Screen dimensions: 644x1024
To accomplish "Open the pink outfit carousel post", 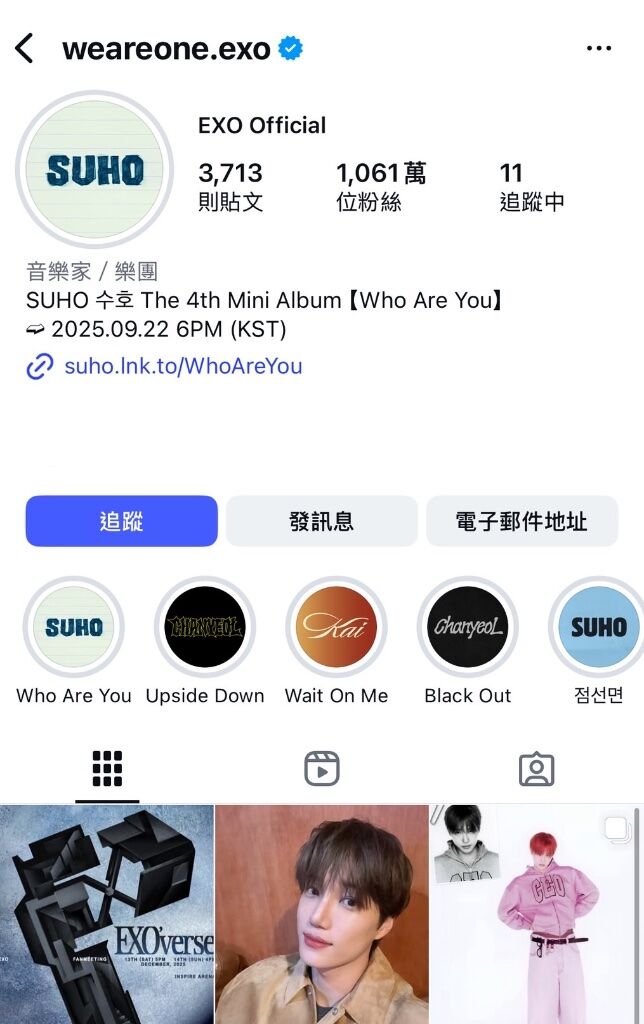I will click(537, 914).
